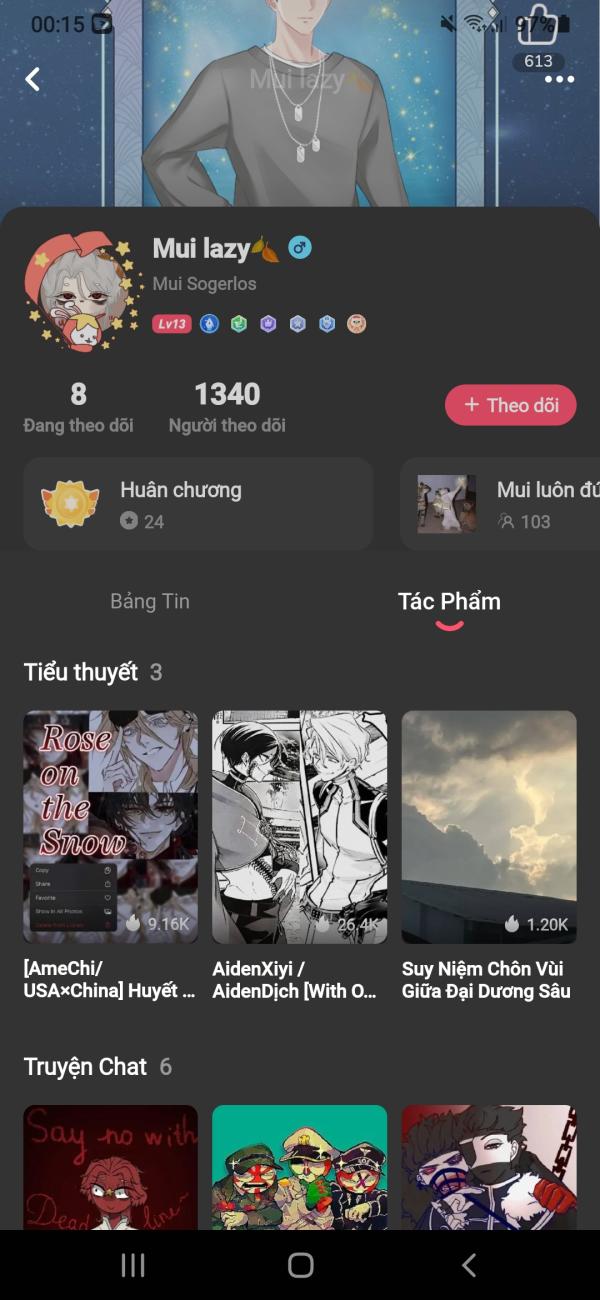This screenshot has height=1300, width=600.
Task: Switch to the Bảng Tin tab
Action: click(149, 601)
